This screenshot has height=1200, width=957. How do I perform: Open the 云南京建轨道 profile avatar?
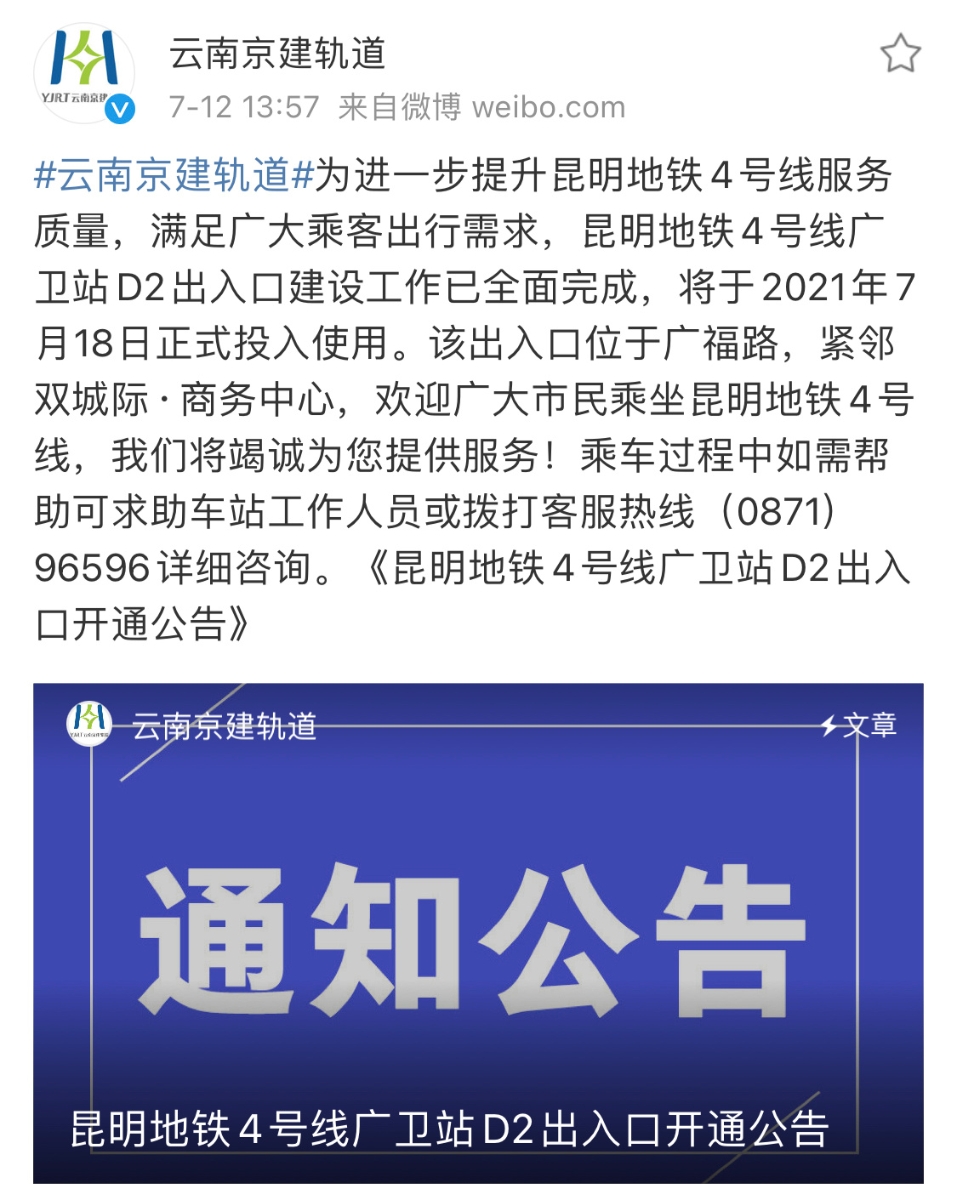pyautogui.click(x=85, y=72)
